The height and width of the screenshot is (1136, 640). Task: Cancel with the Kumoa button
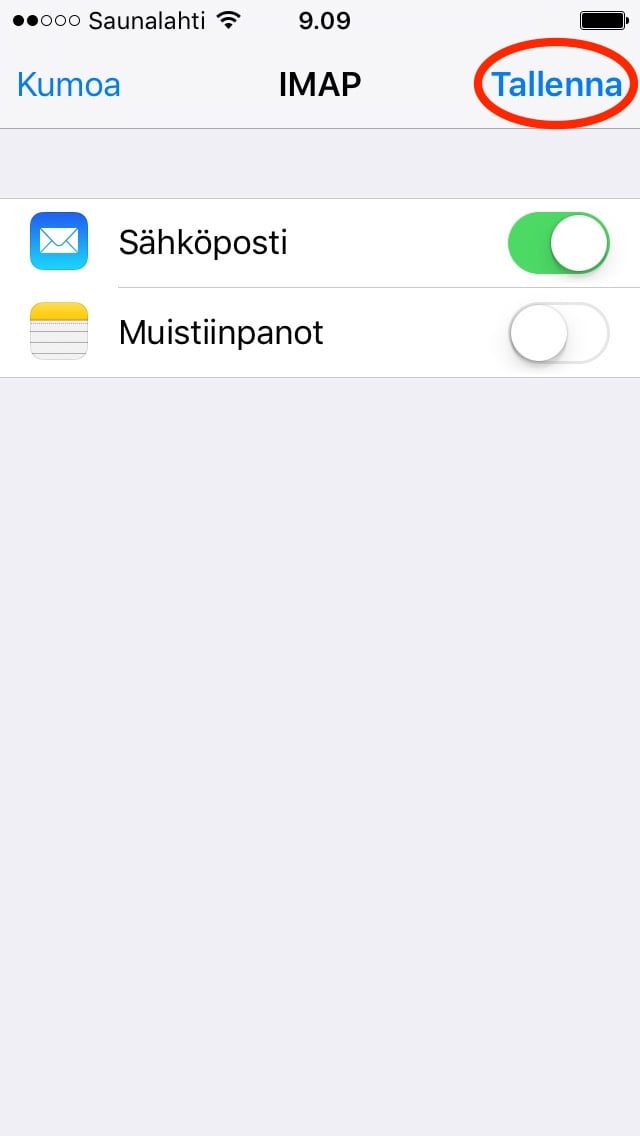[68, 85]
